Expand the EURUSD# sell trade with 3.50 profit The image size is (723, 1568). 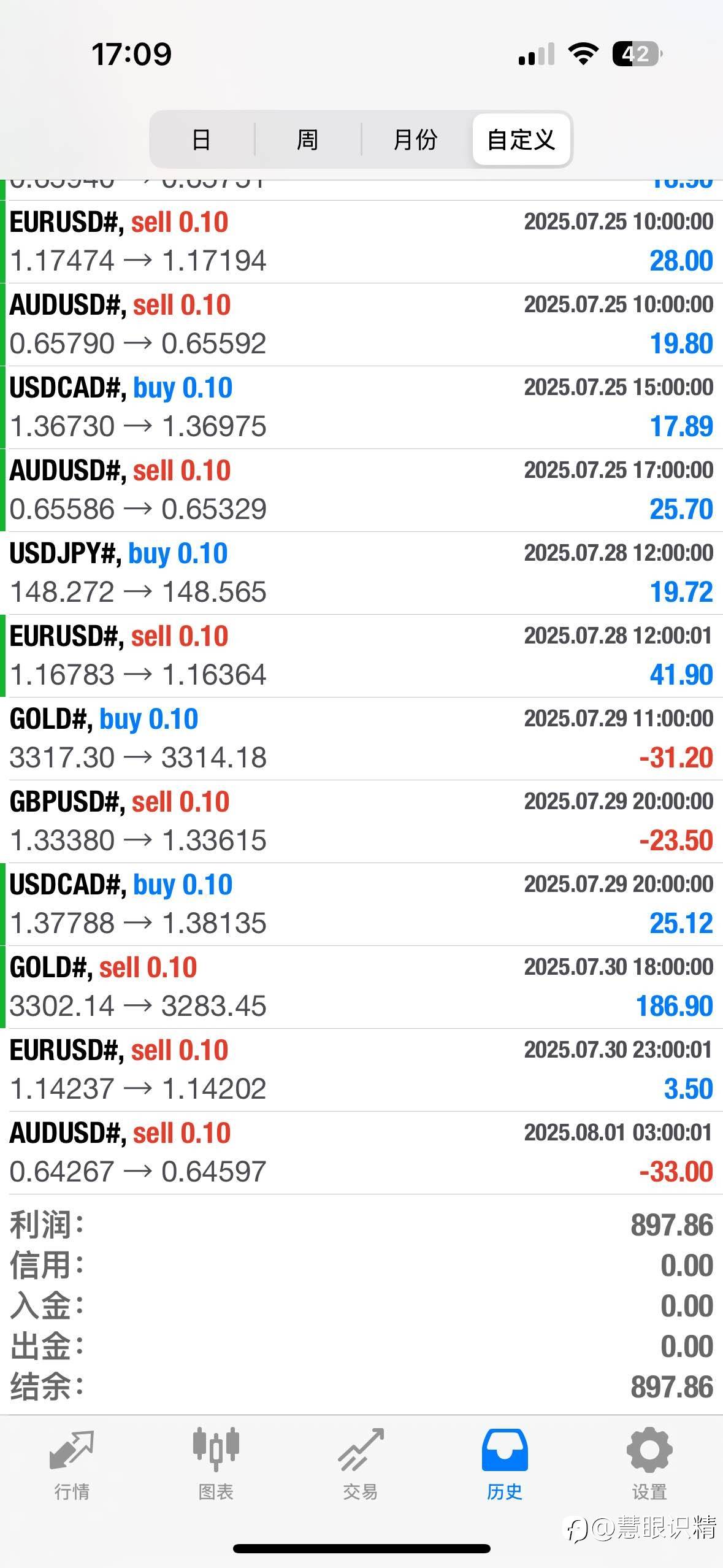pos(361,1070)
